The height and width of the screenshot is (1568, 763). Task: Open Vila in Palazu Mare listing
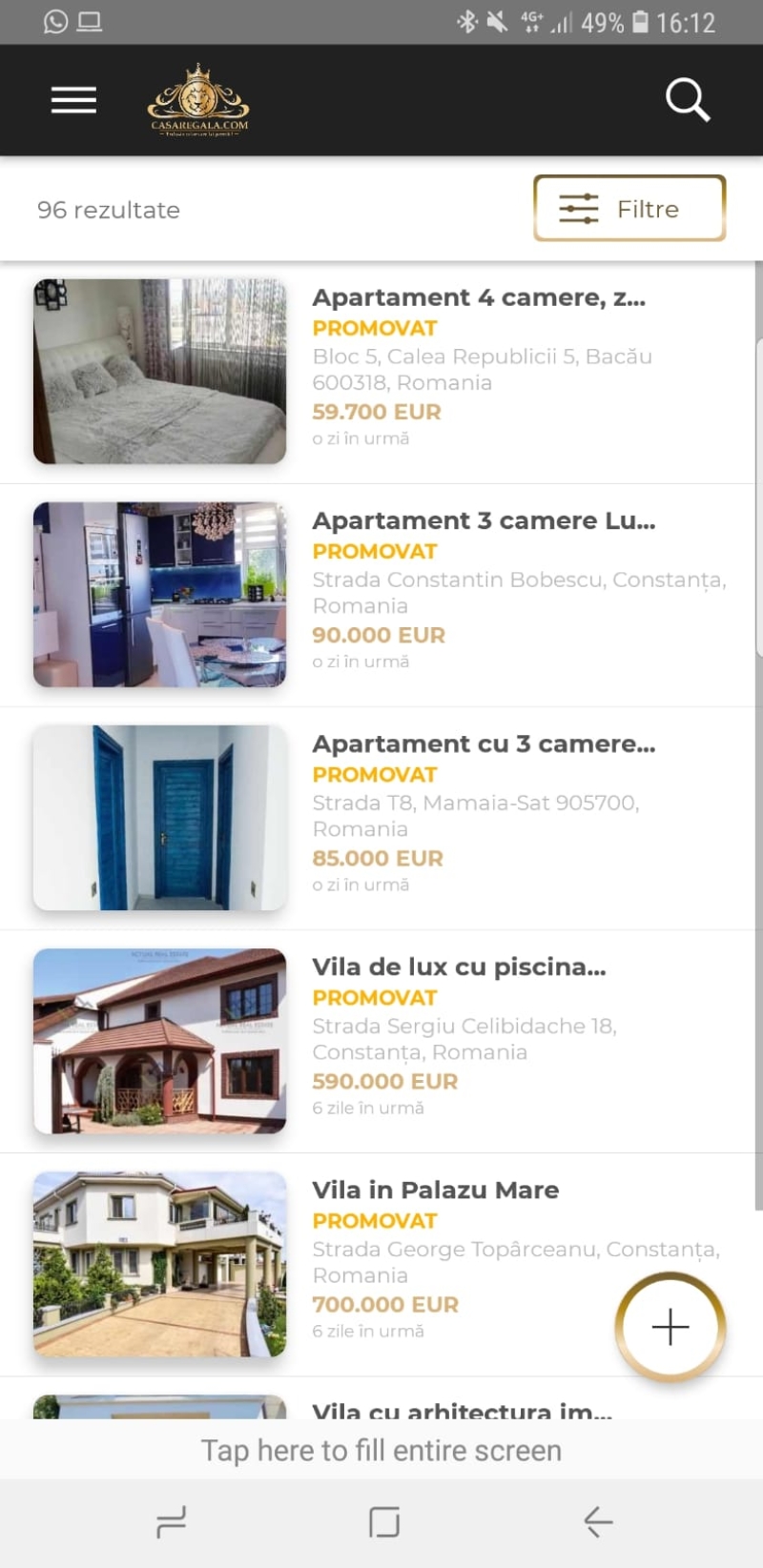point(435,1190)
